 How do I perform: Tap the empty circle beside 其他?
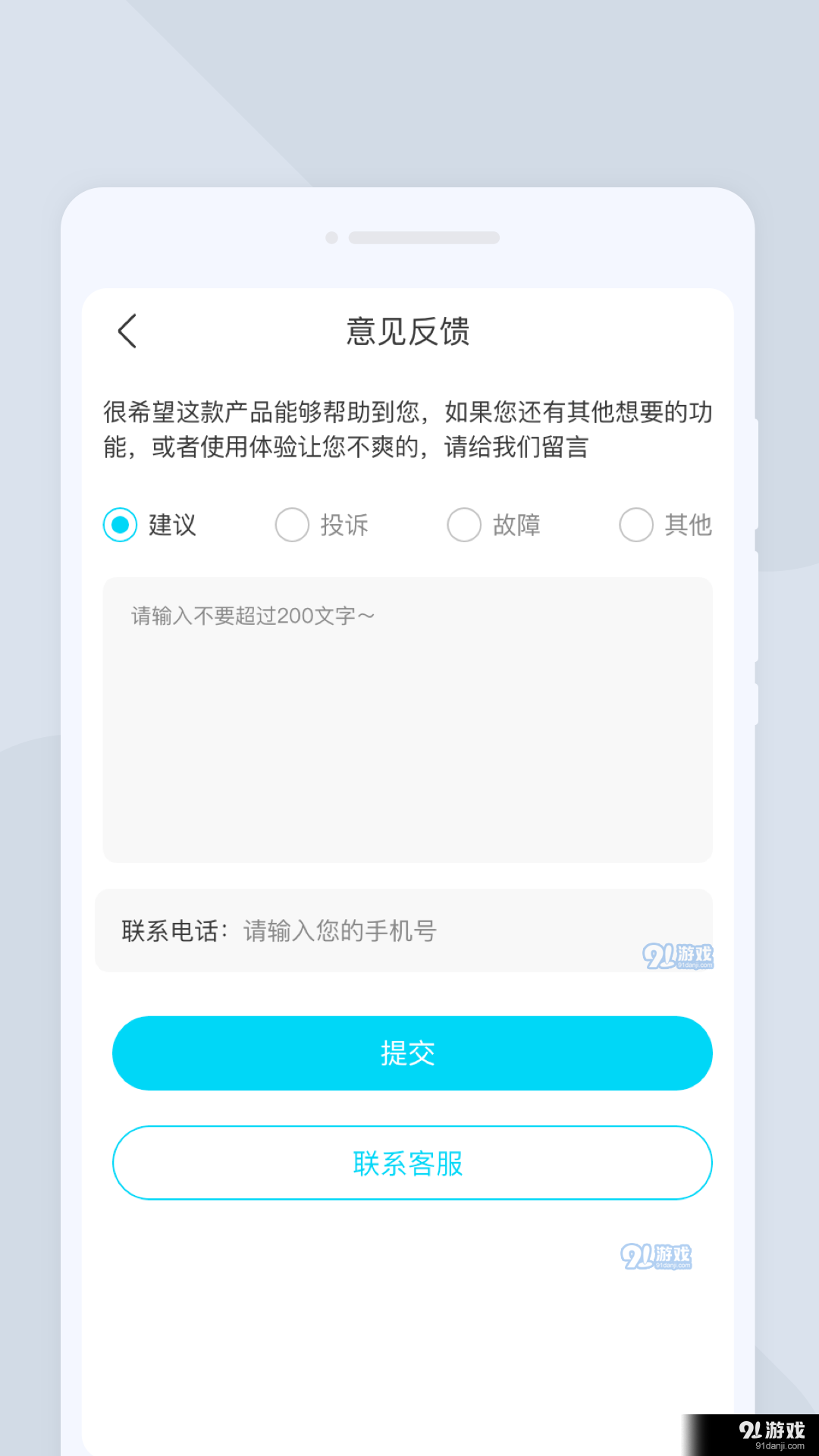636,524
